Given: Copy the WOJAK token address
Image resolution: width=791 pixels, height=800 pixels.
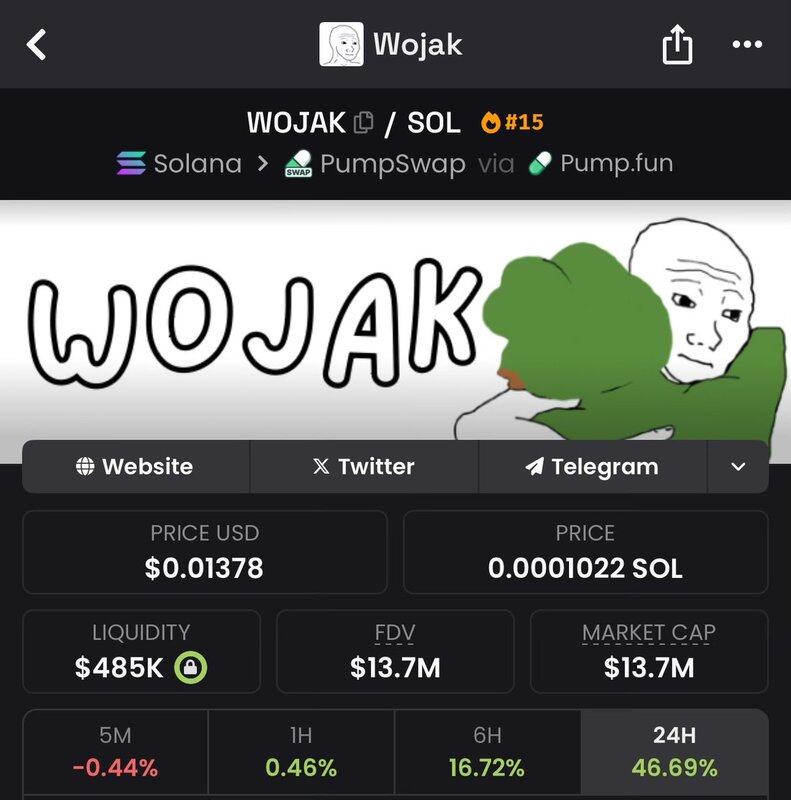Looking at the screenshot, I should pyautogui.click(x=363, y=123).
